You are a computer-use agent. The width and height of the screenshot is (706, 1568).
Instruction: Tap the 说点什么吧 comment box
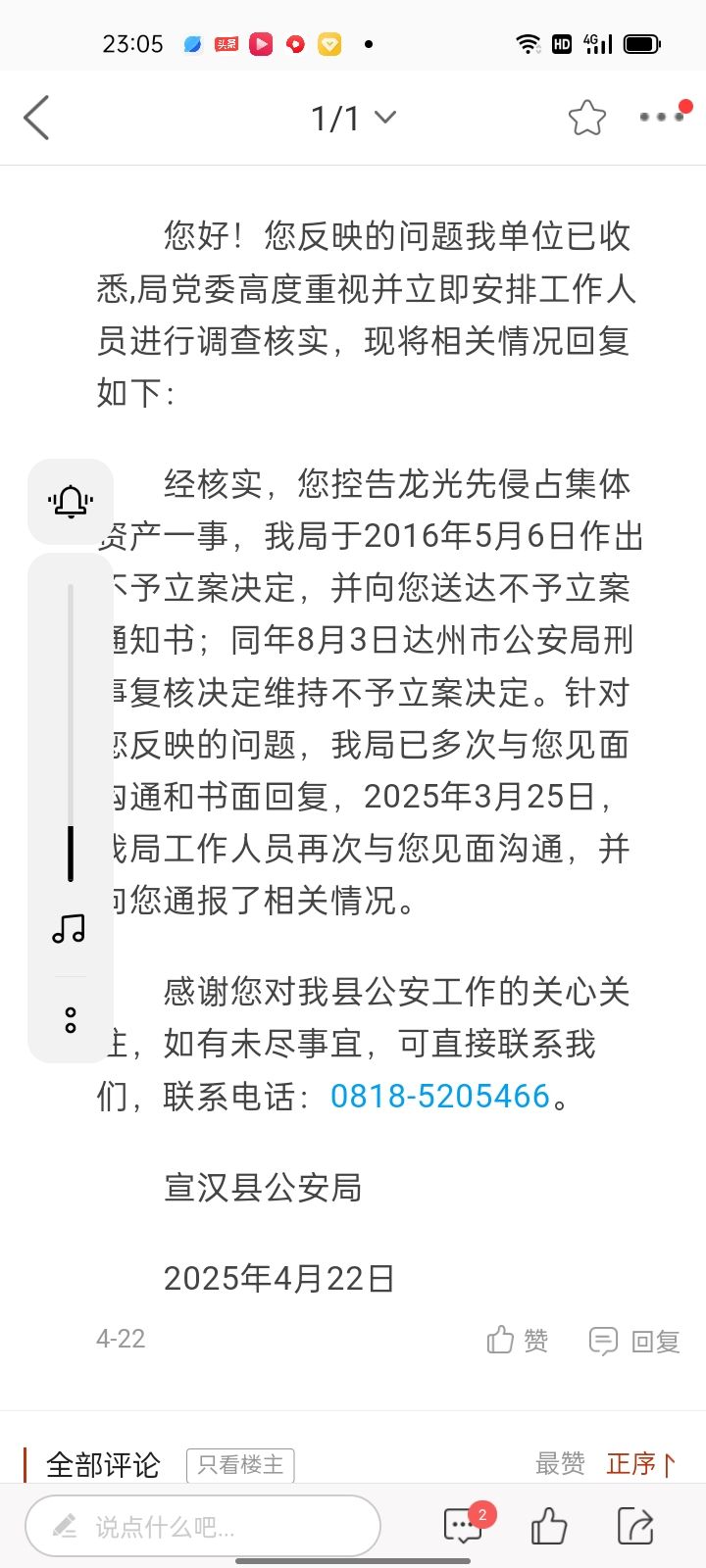click(x=203, y=1526)
